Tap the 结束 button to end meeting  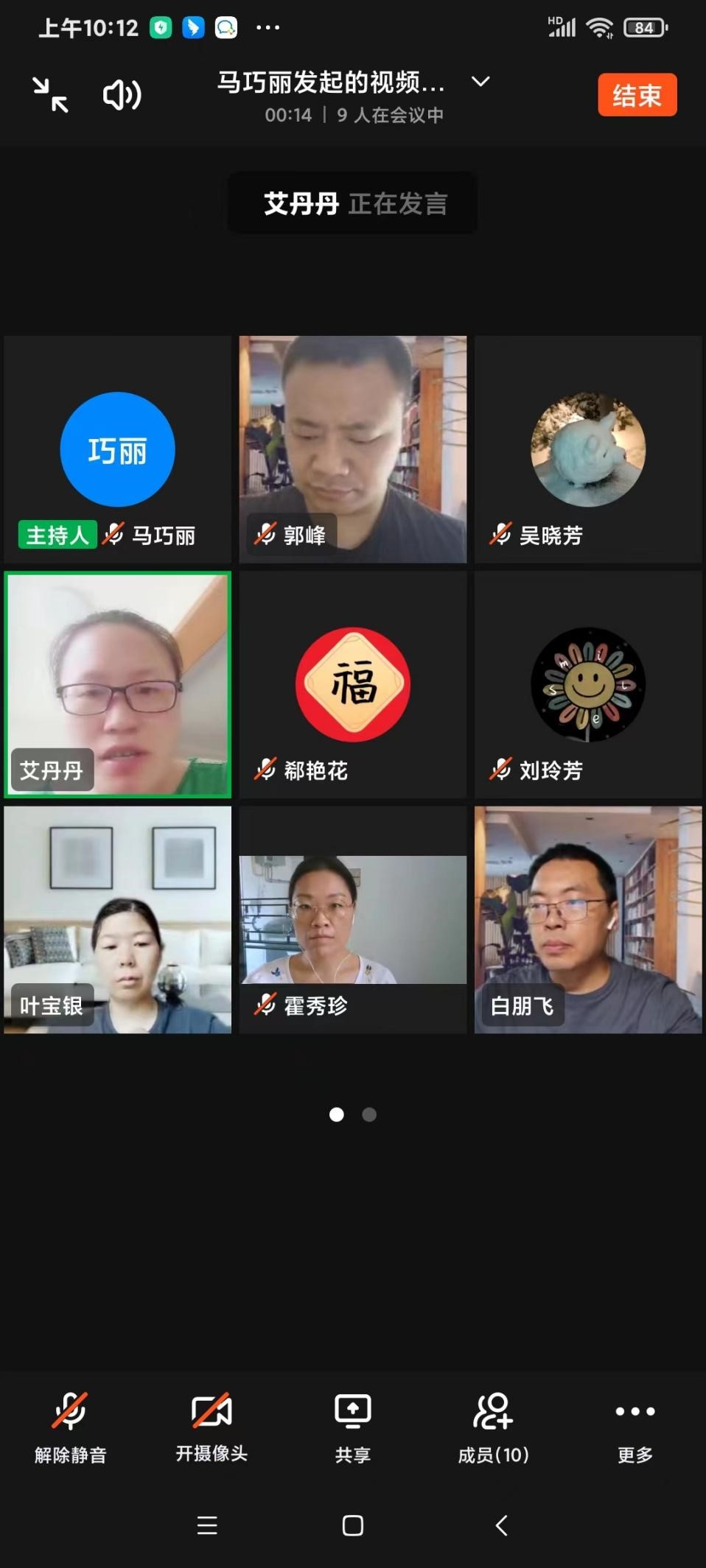tap(637, 95)
